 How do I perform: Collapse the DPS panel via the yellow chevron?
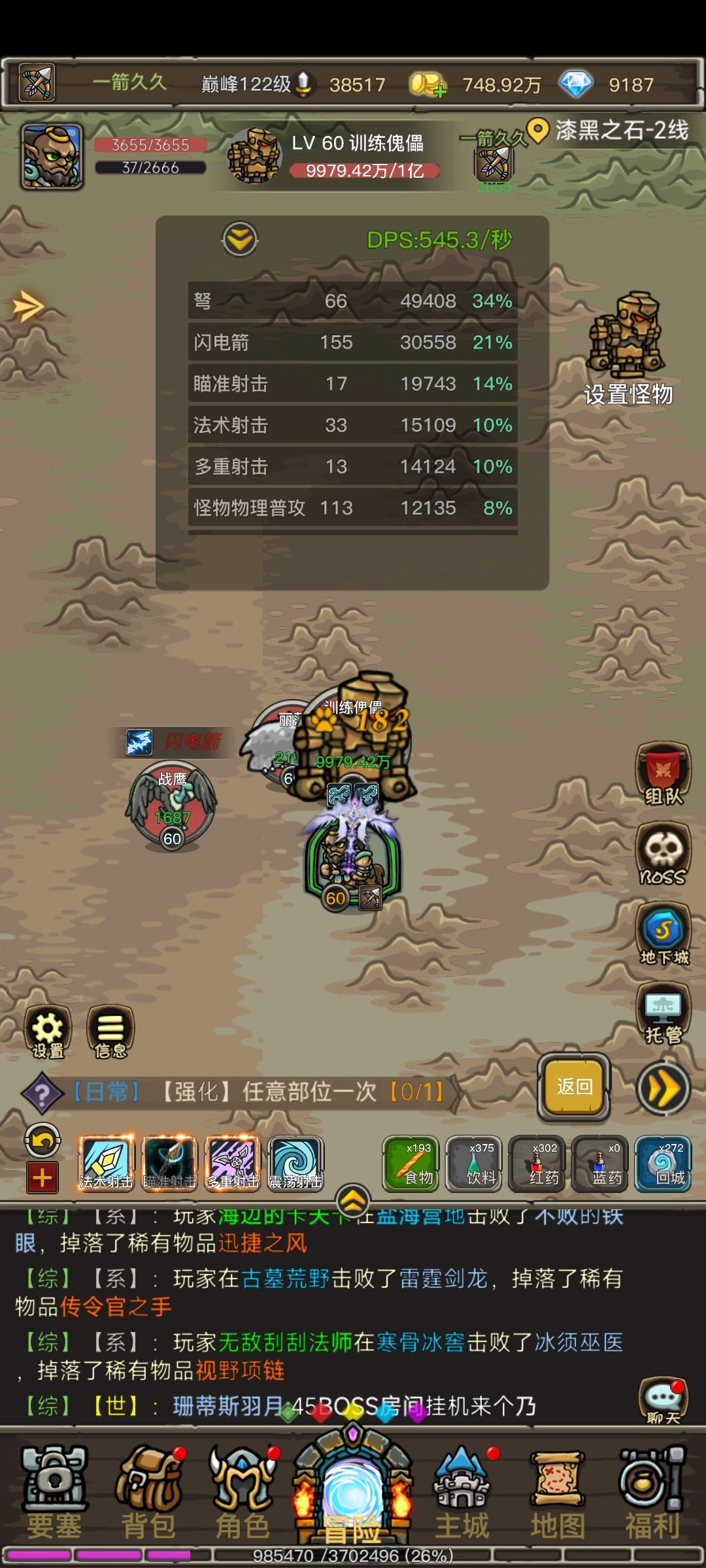click(240, 239)
